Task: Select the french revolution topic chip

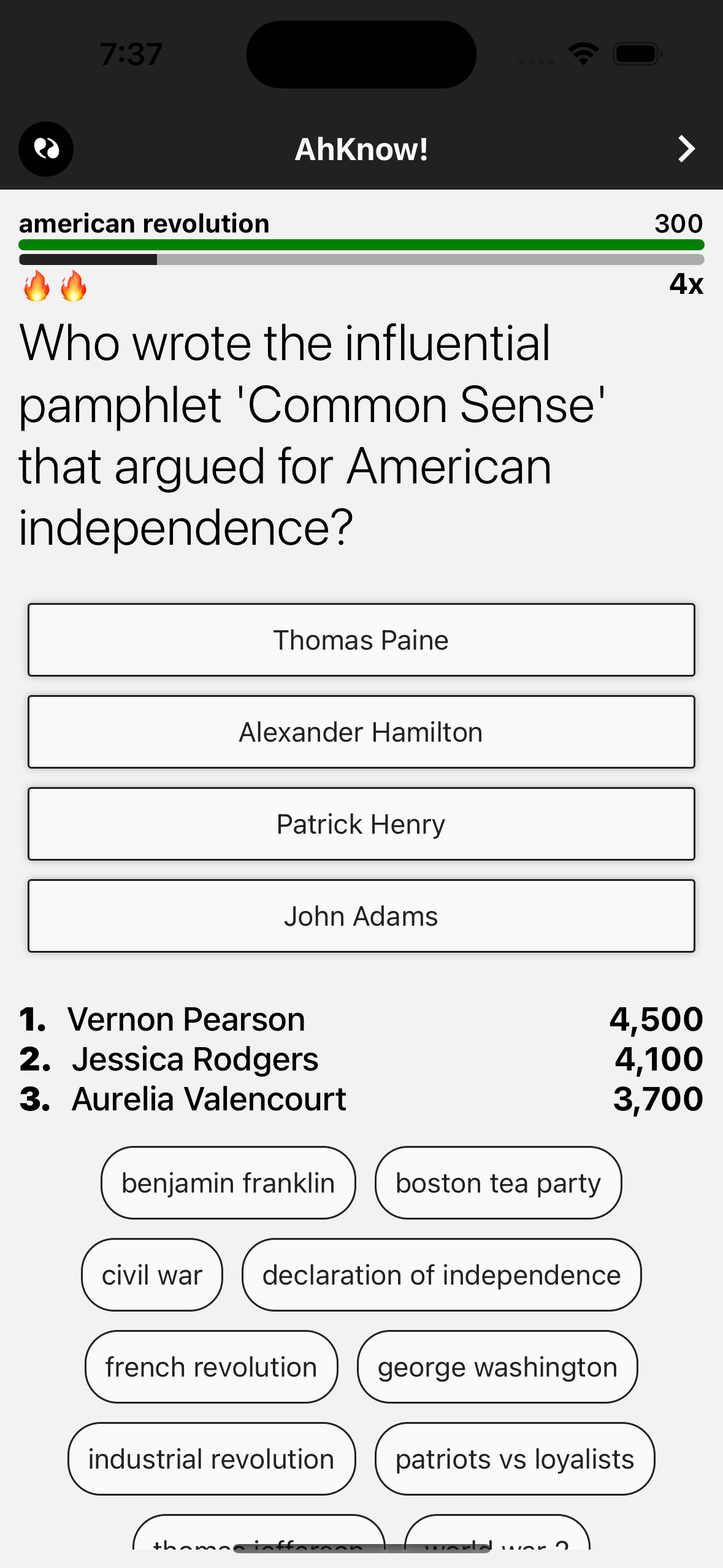Action: [x=211, y=1367]
